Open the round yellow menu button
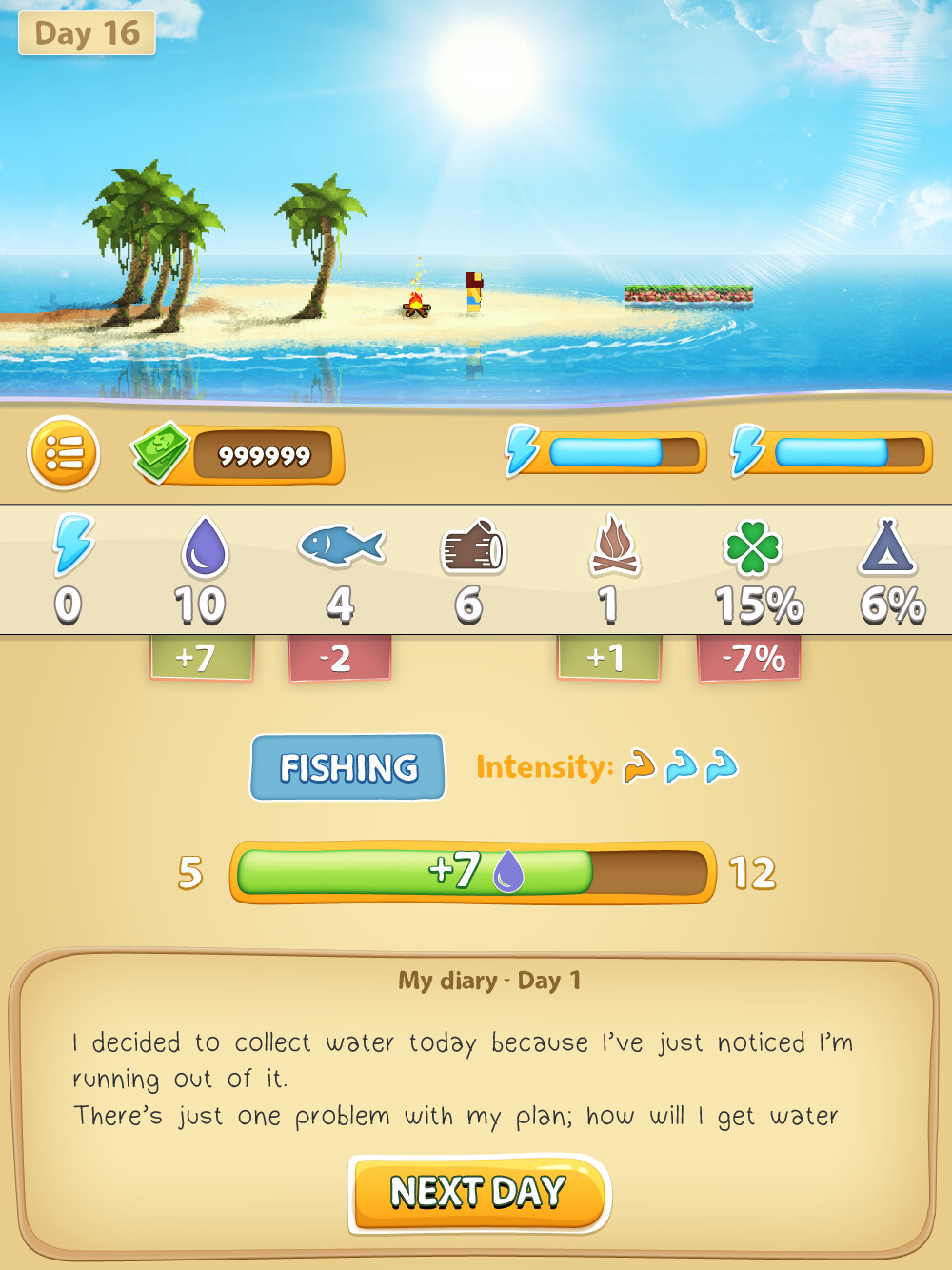952x1270 pixels. (64, 454)
